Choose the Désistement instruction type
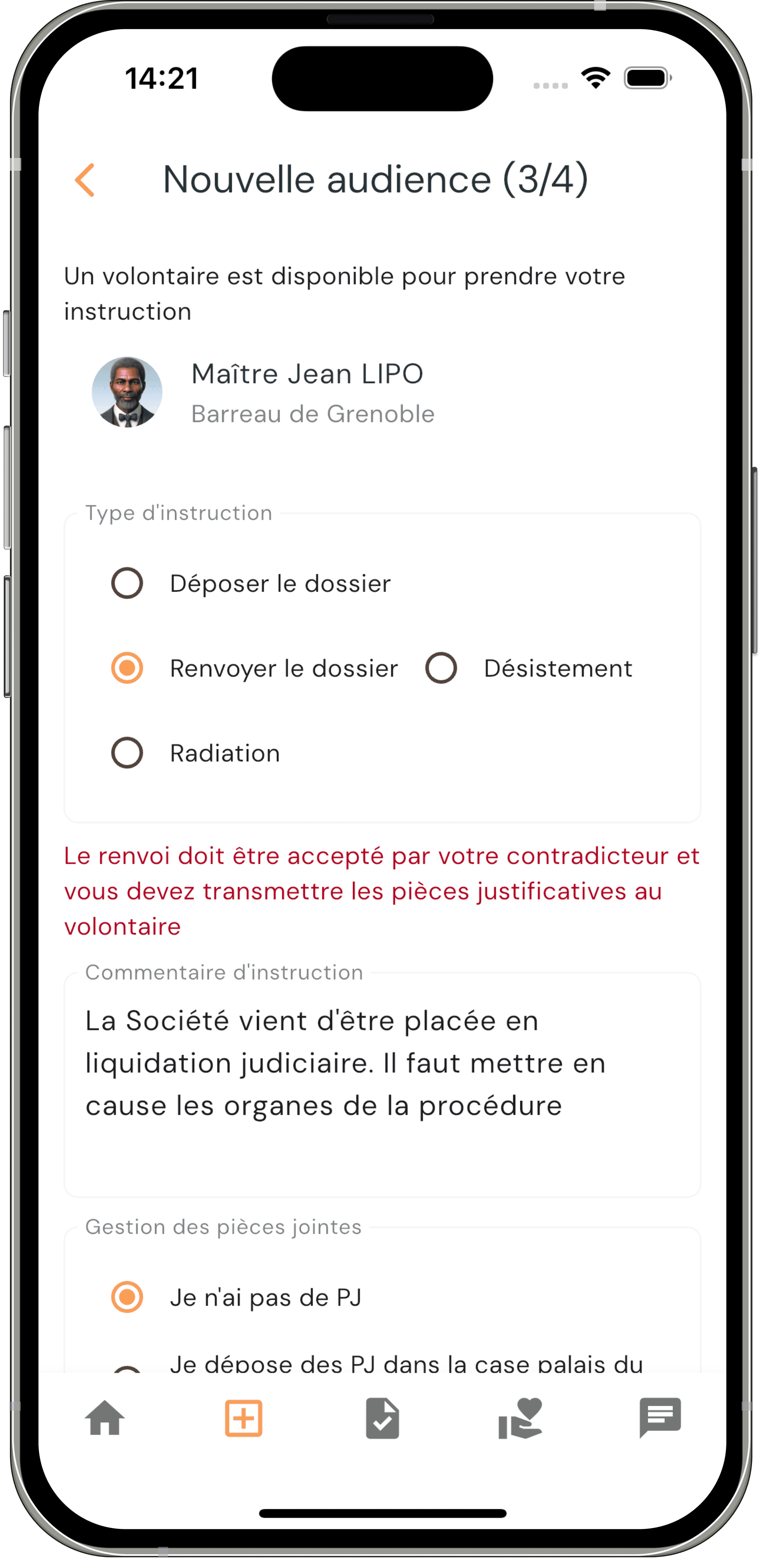 tap(441, 668)
